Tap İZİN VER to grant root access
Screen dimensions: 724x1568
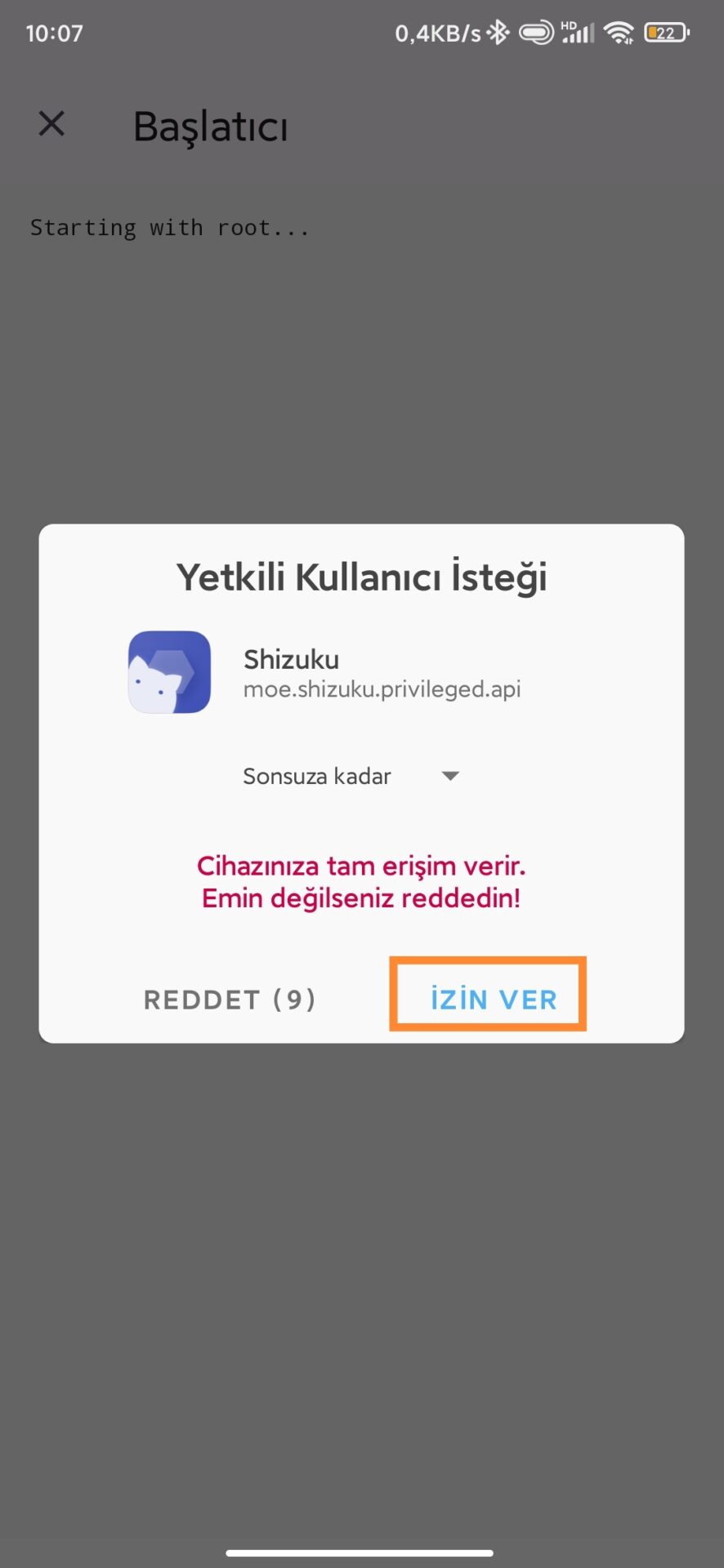click(493, 998)
